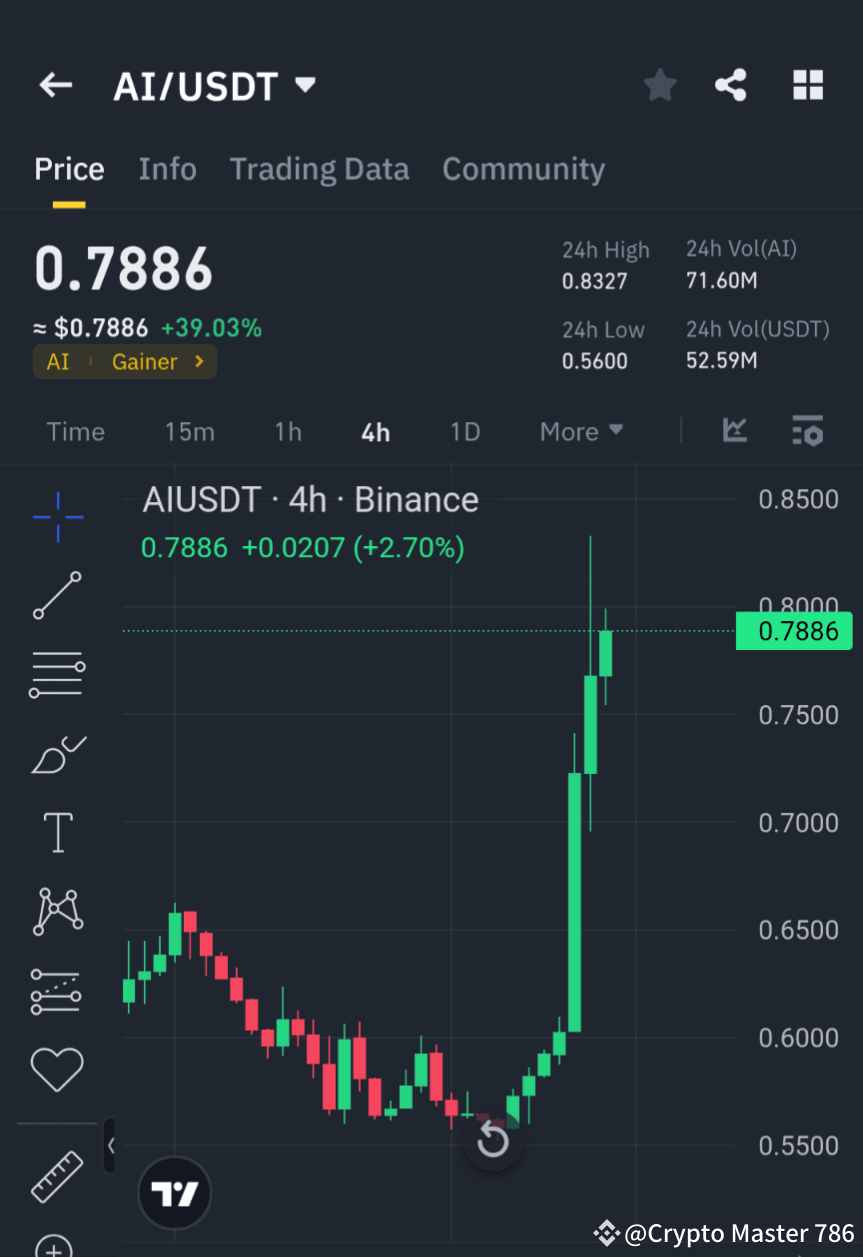This screenshot has height=1257, width=863.
Task: Collapse the drawing toolbar panel
Action: [110, 1146]
